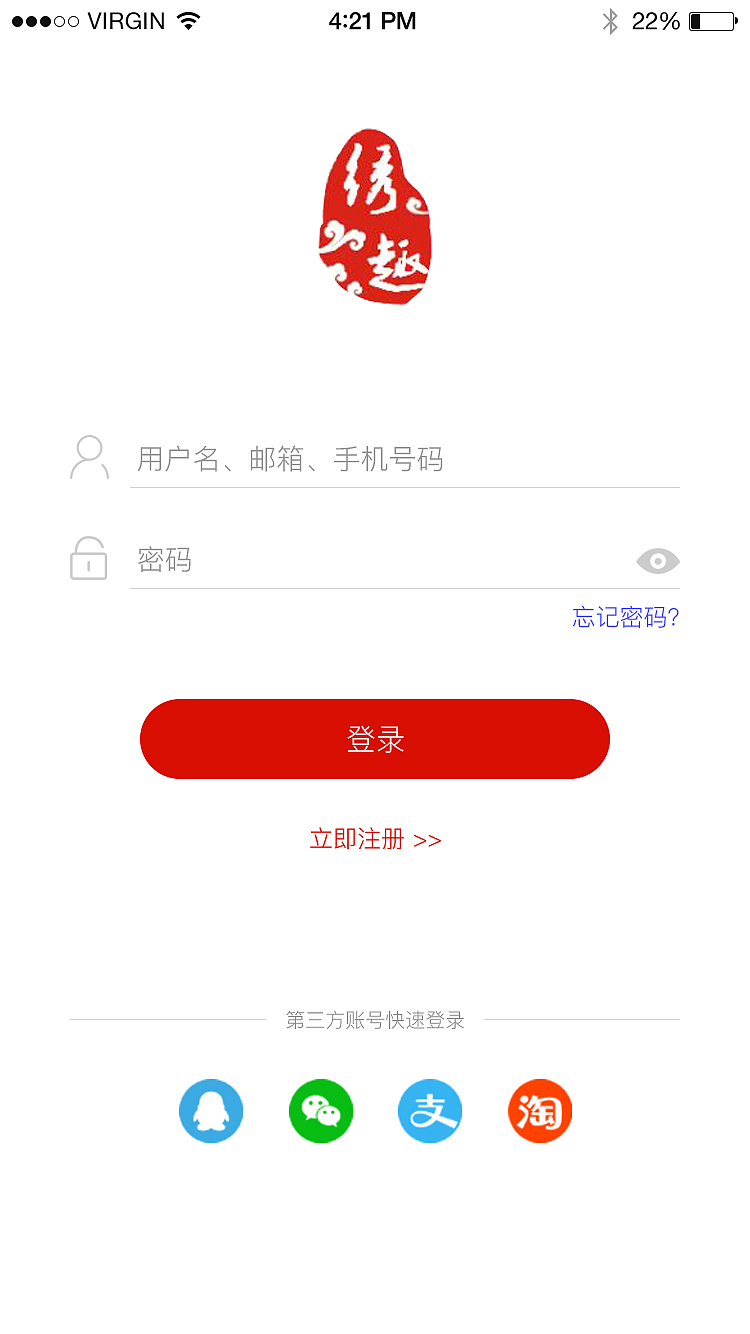
Task: Log in using WeChat
Action: click(x=320, y=1110)
